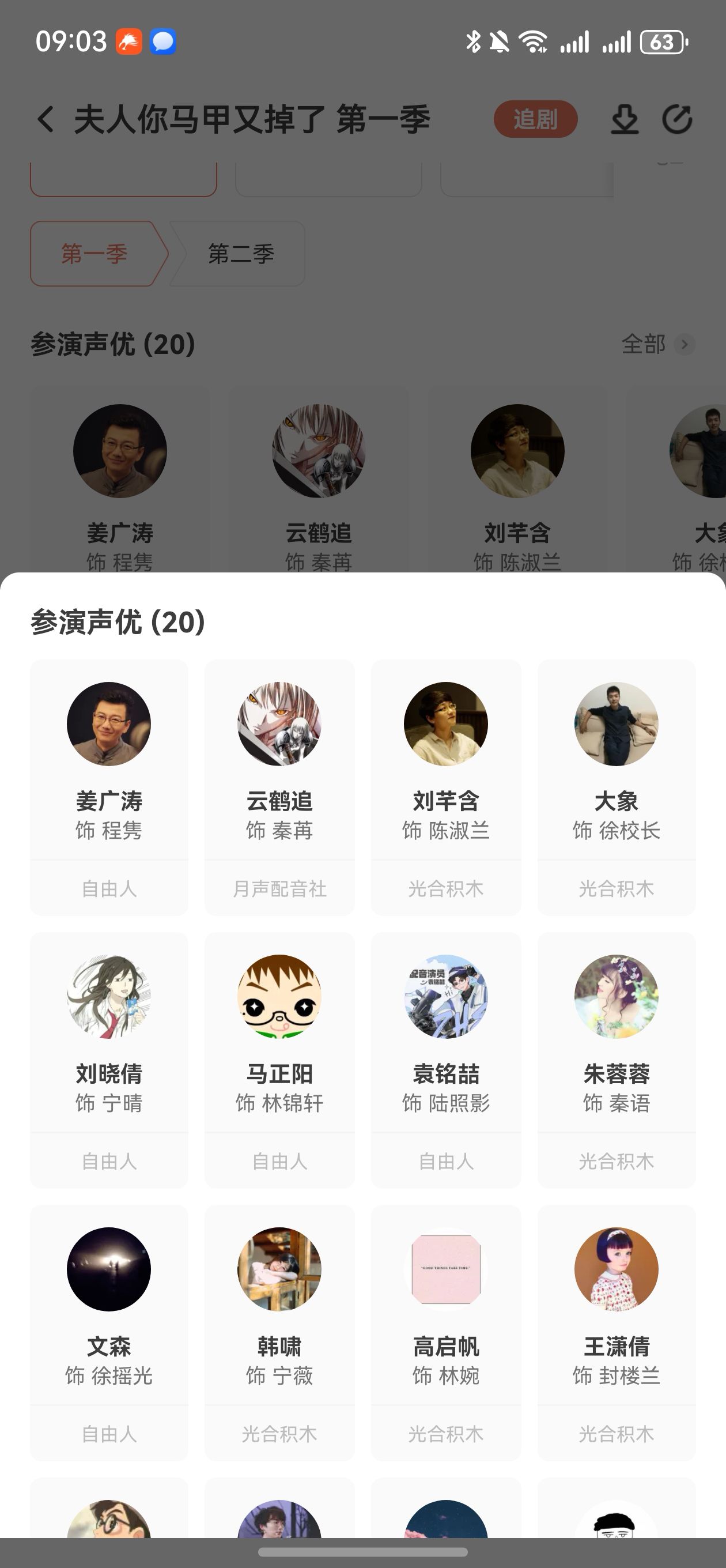Select voice actor 刘晓倩

109,1060
